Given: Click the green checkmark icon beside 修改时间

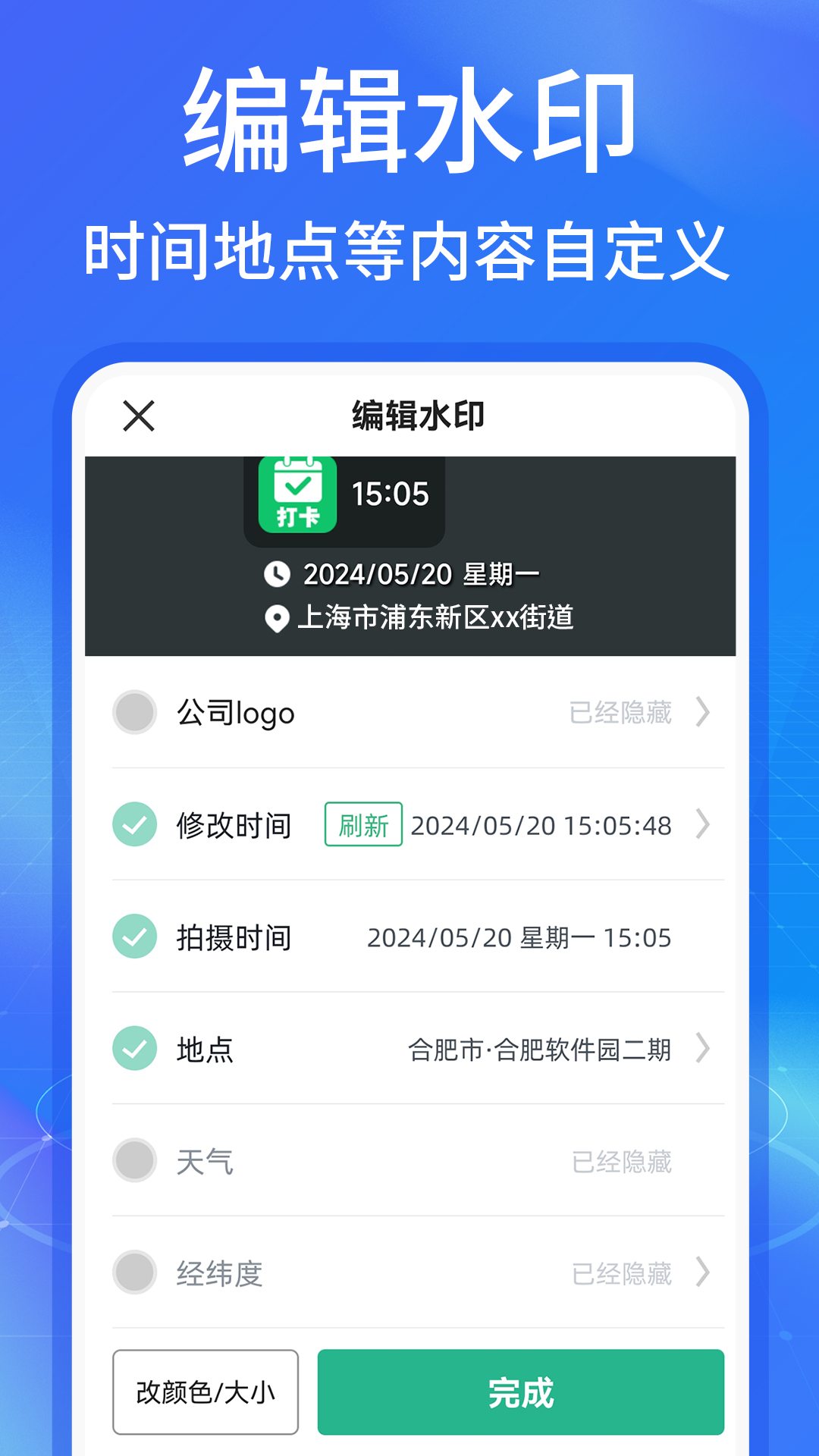Looking at the screenshot, I should tap(135, 826).
